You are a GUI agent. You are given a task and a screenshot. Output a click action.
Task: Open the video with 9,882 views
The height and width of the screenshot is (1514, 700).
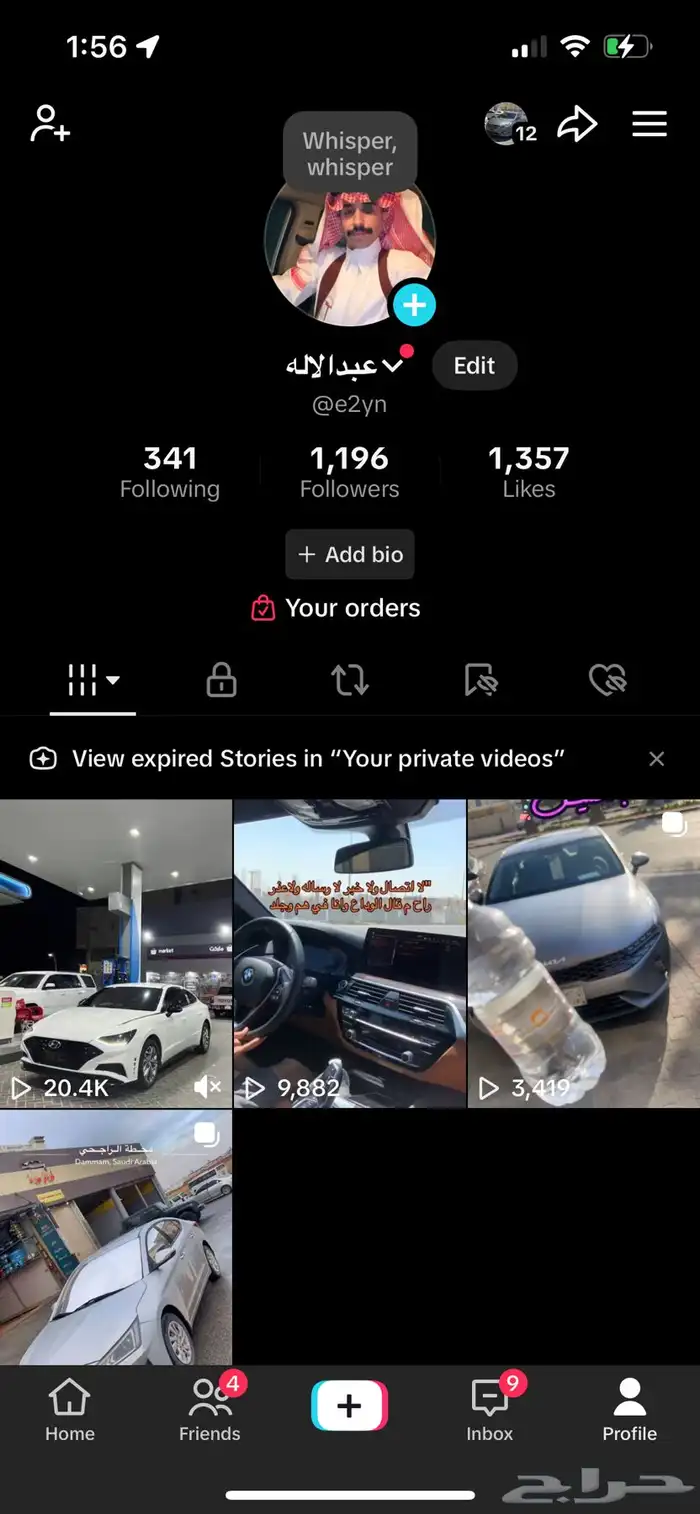350,953
